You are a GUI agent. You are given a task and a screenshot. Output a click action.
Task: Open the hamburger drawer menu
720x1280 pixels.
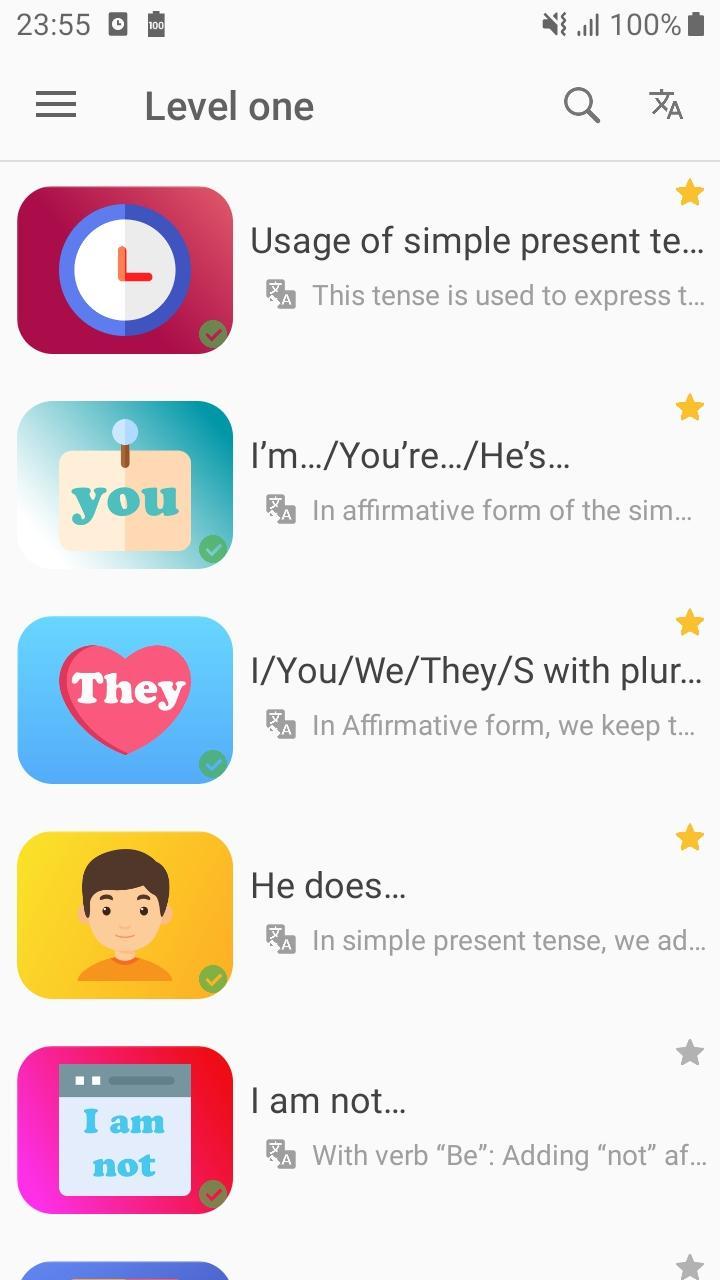tap(56, 105)
